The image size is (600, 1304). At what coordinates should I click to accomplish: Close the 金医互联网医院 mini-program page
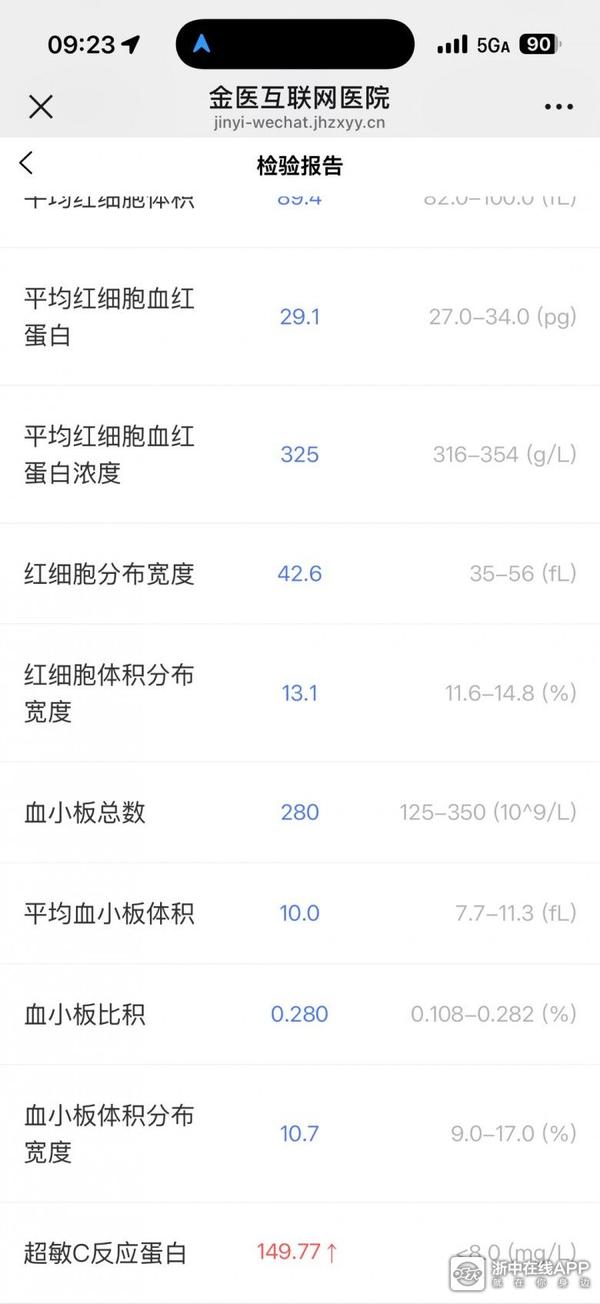(x=40, y=107)
